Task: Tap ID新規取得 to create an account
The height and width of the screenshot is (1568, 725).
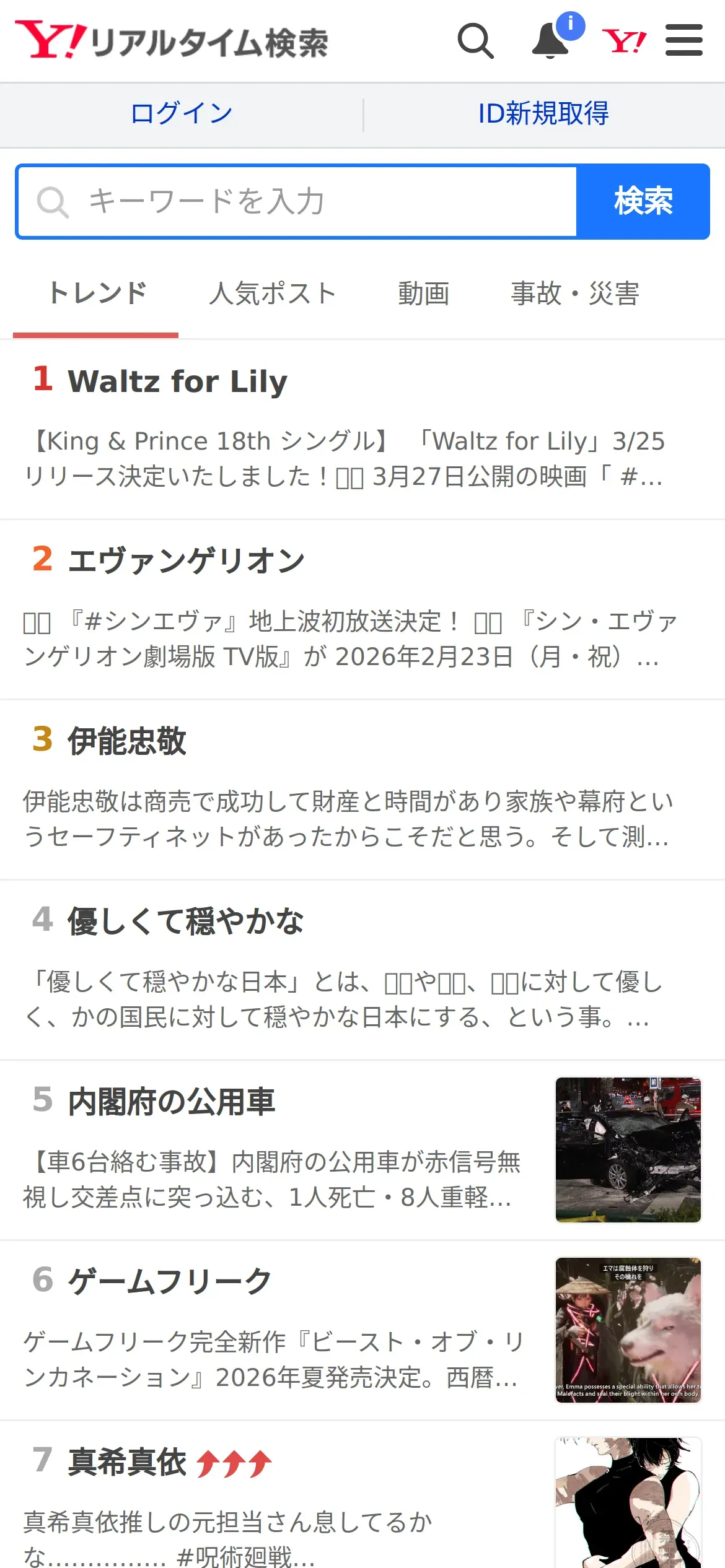Action: tap(543, 113)
